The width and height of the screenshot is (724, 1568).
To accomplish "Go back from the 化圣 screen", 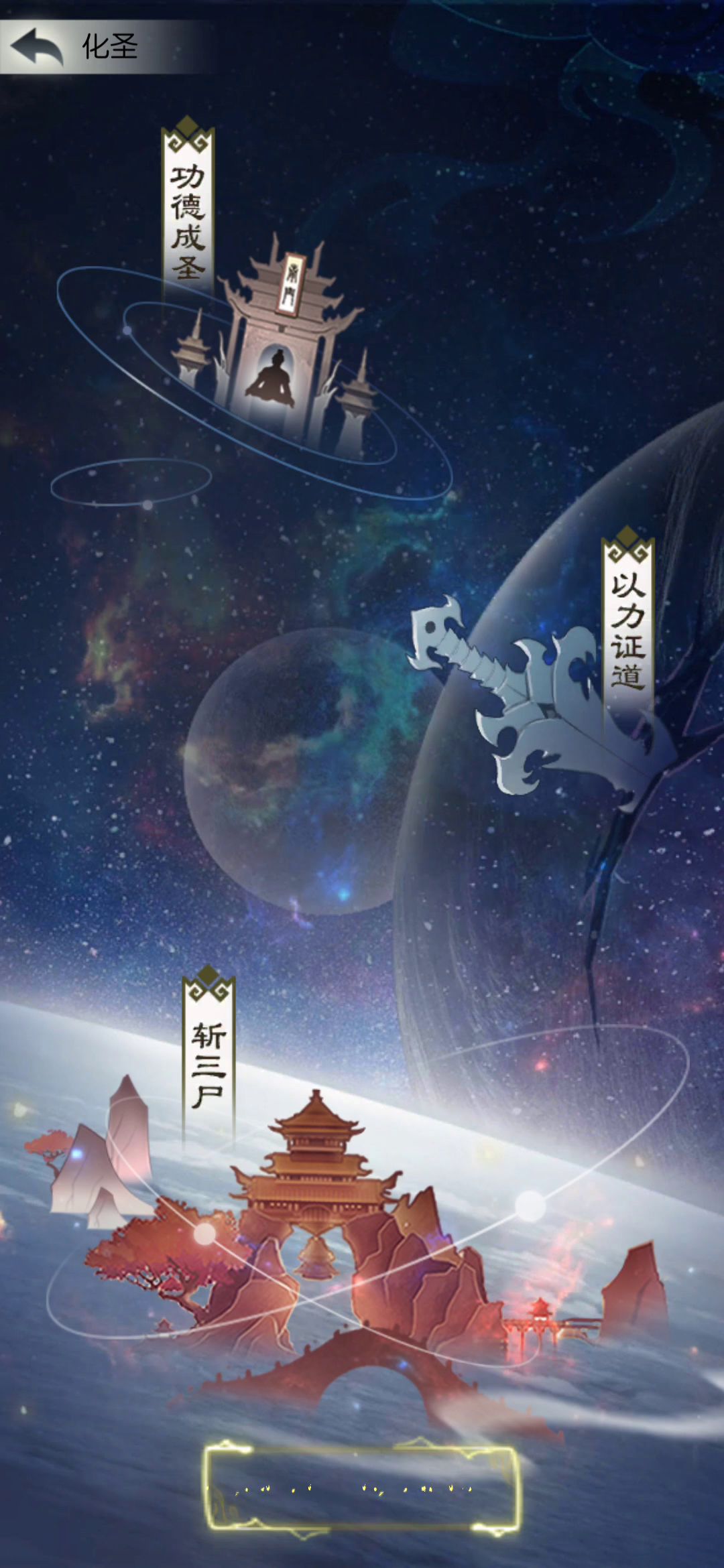I will tap(37, 47).
